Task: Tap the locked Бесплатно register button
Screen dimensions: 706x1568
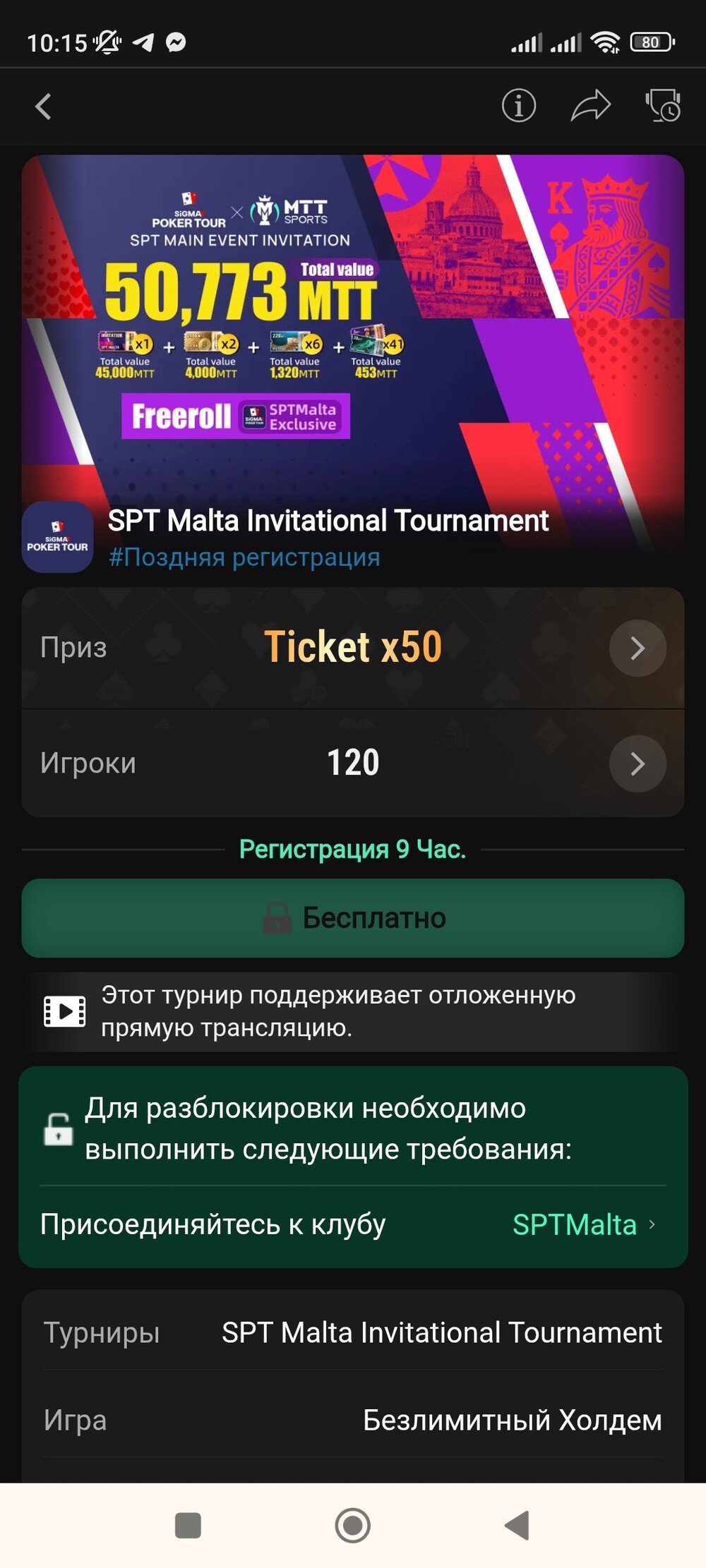Action: pyautogui.click(x=353, y=918)
